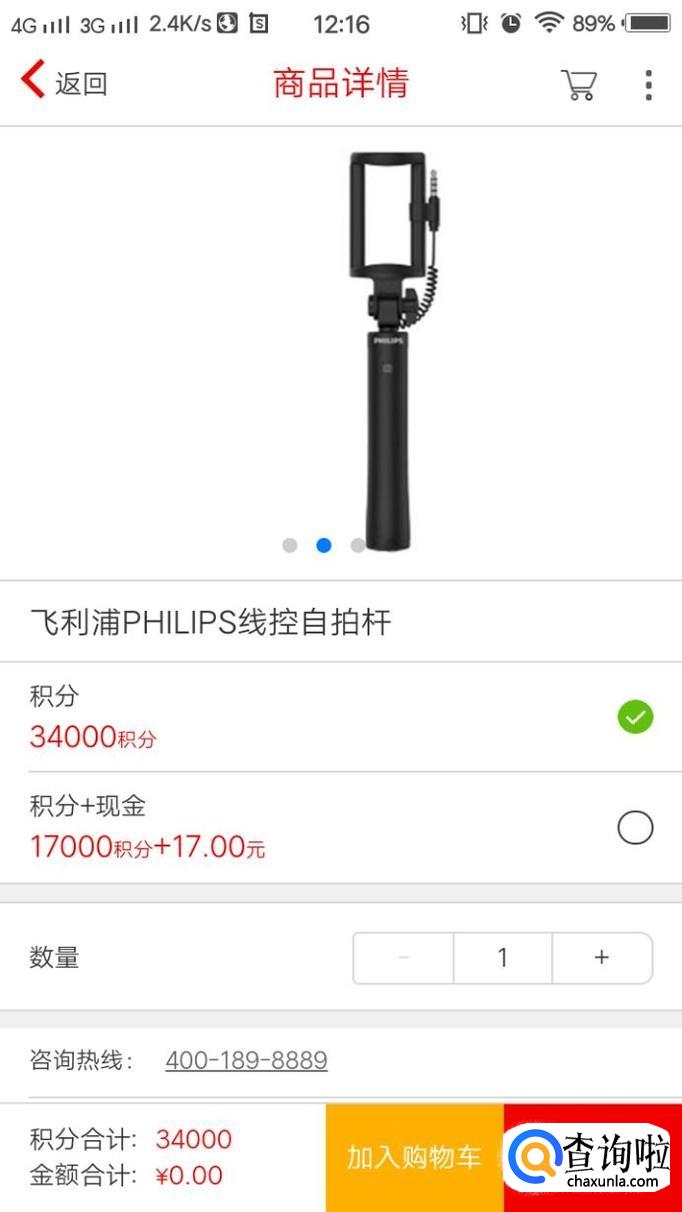This screenshot has width=682, height=1212.
Task: Tap the quantity field showing 1
Action: (503, 958)
